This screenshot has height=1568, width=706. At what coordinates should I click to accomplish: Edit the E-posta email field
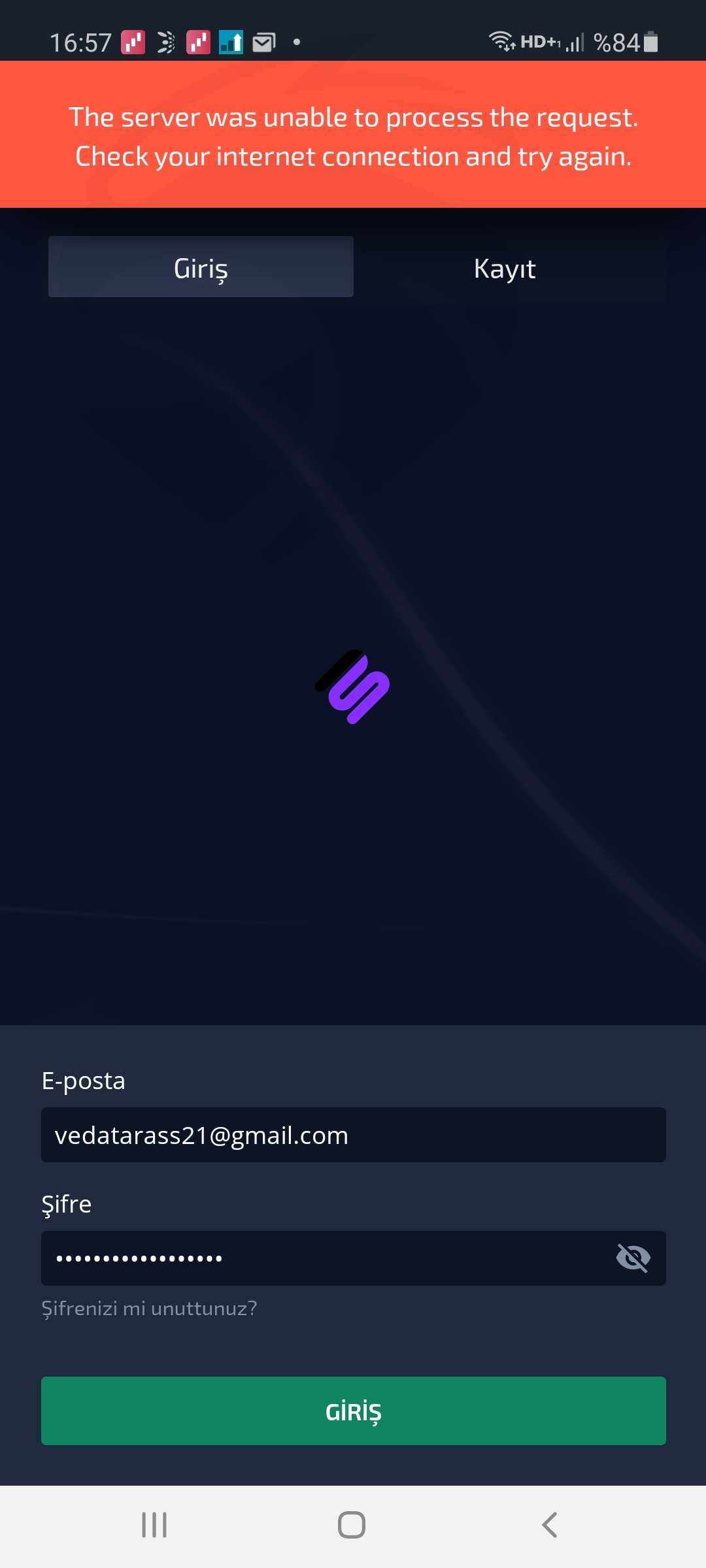[354, 1135]
